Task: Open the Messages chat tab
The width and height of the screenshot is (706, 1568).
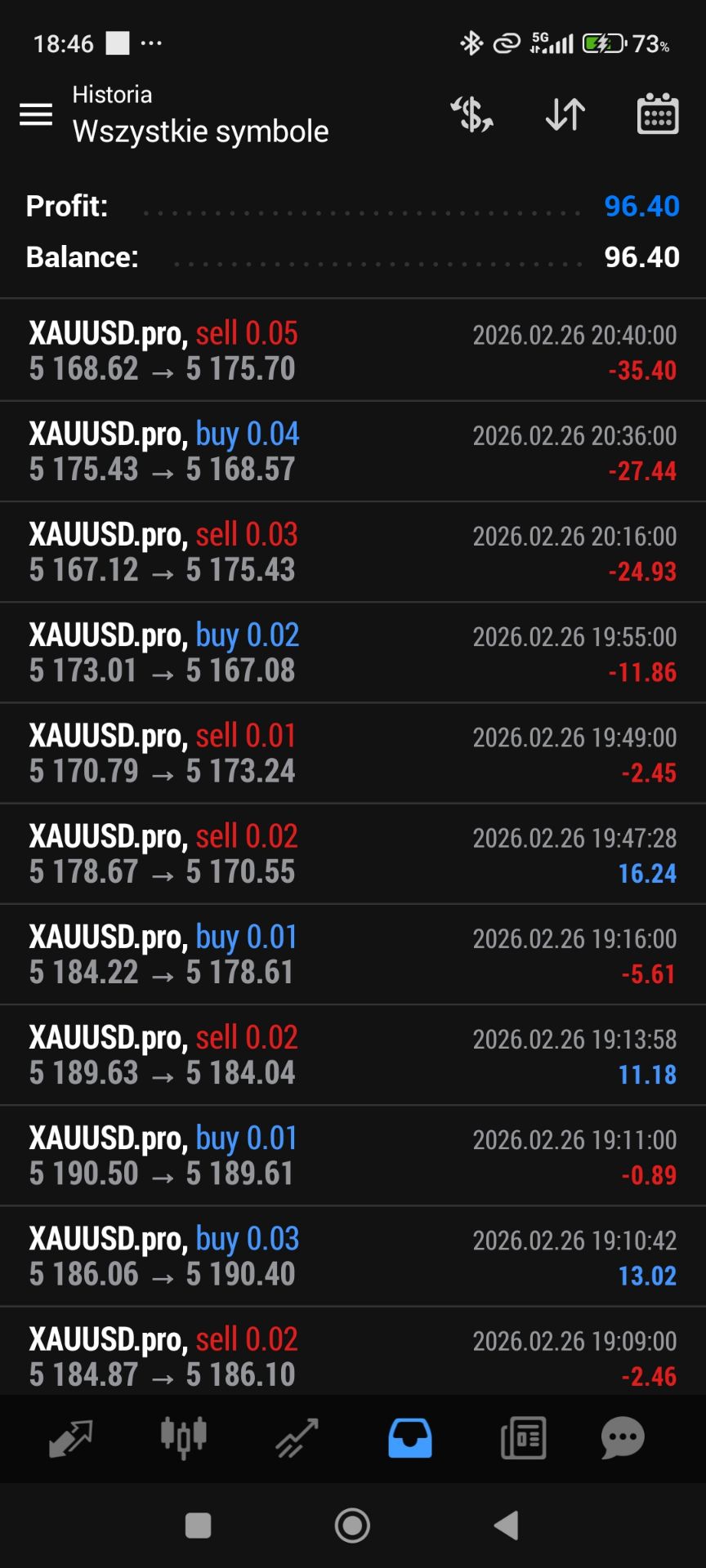Action: 623,1438
